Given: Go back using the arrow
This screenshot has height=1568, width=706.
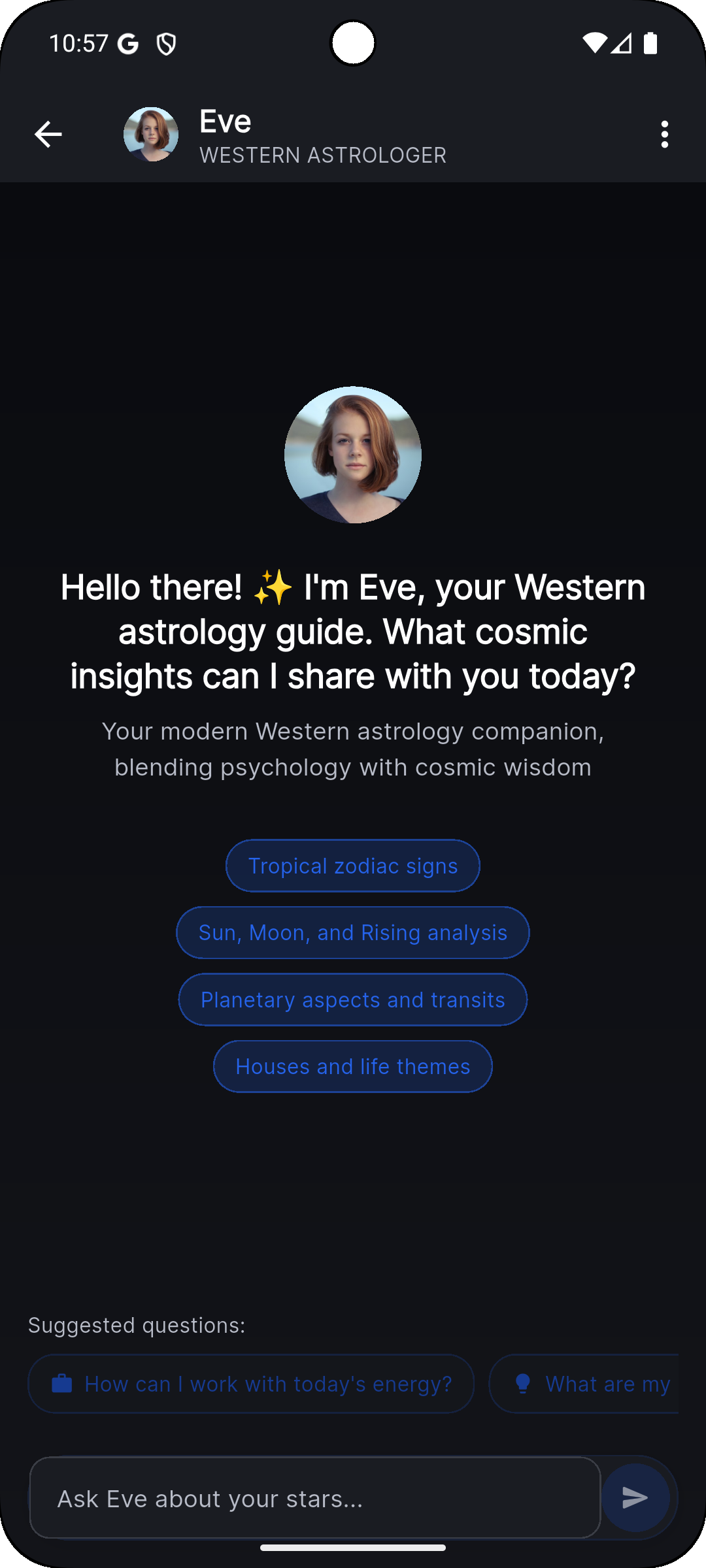Looking at the screenshot, I should click(x=48, y=135).
